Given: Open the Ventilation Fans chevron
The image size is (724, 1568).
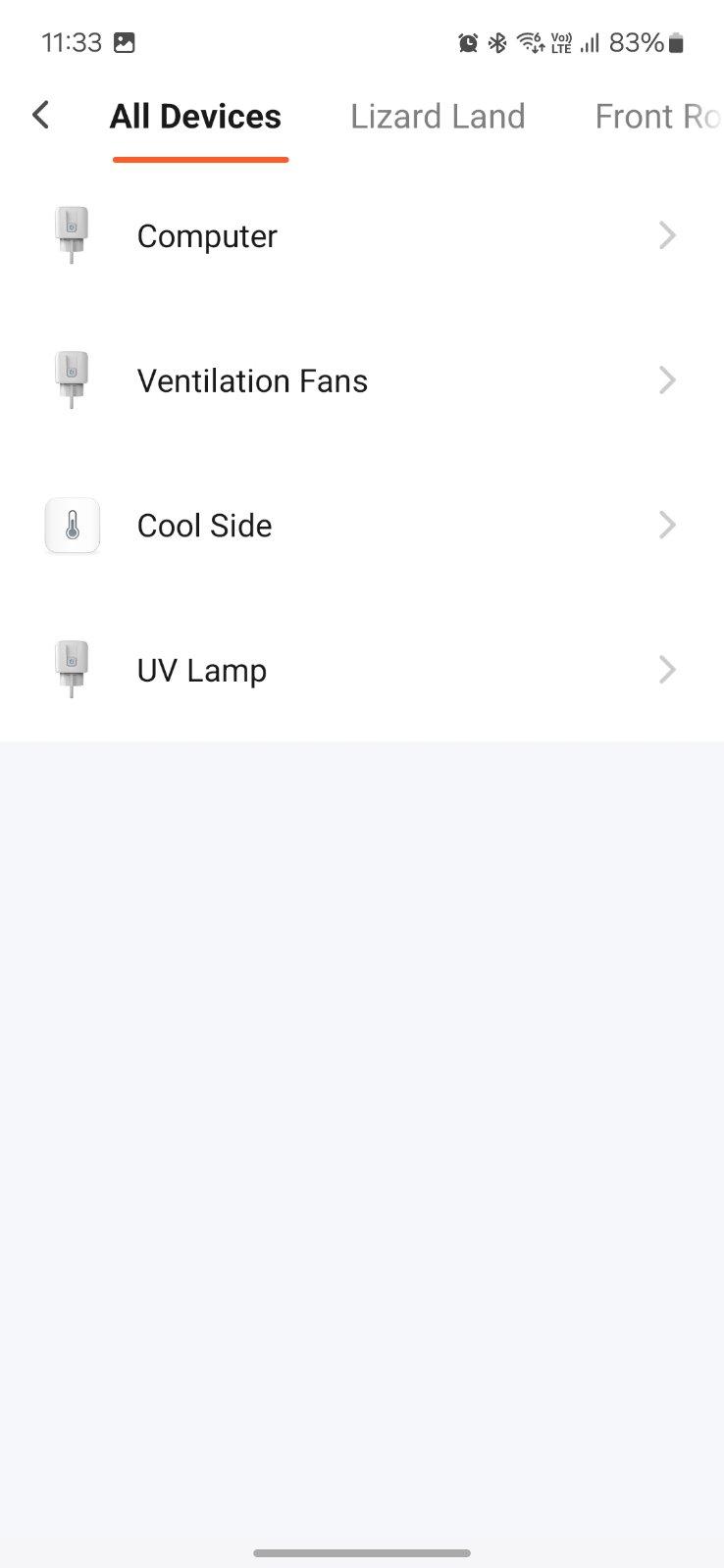Looking at the screenshot, I should (x=667, y=380).
